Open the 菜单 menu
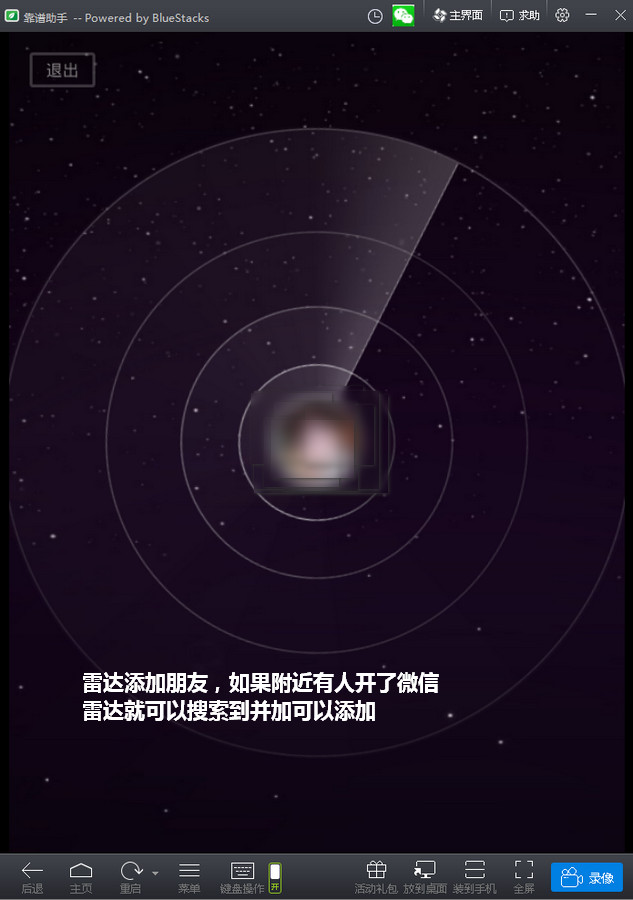Image resolution: width=633 pixels, height=900 pixels. 189,875
